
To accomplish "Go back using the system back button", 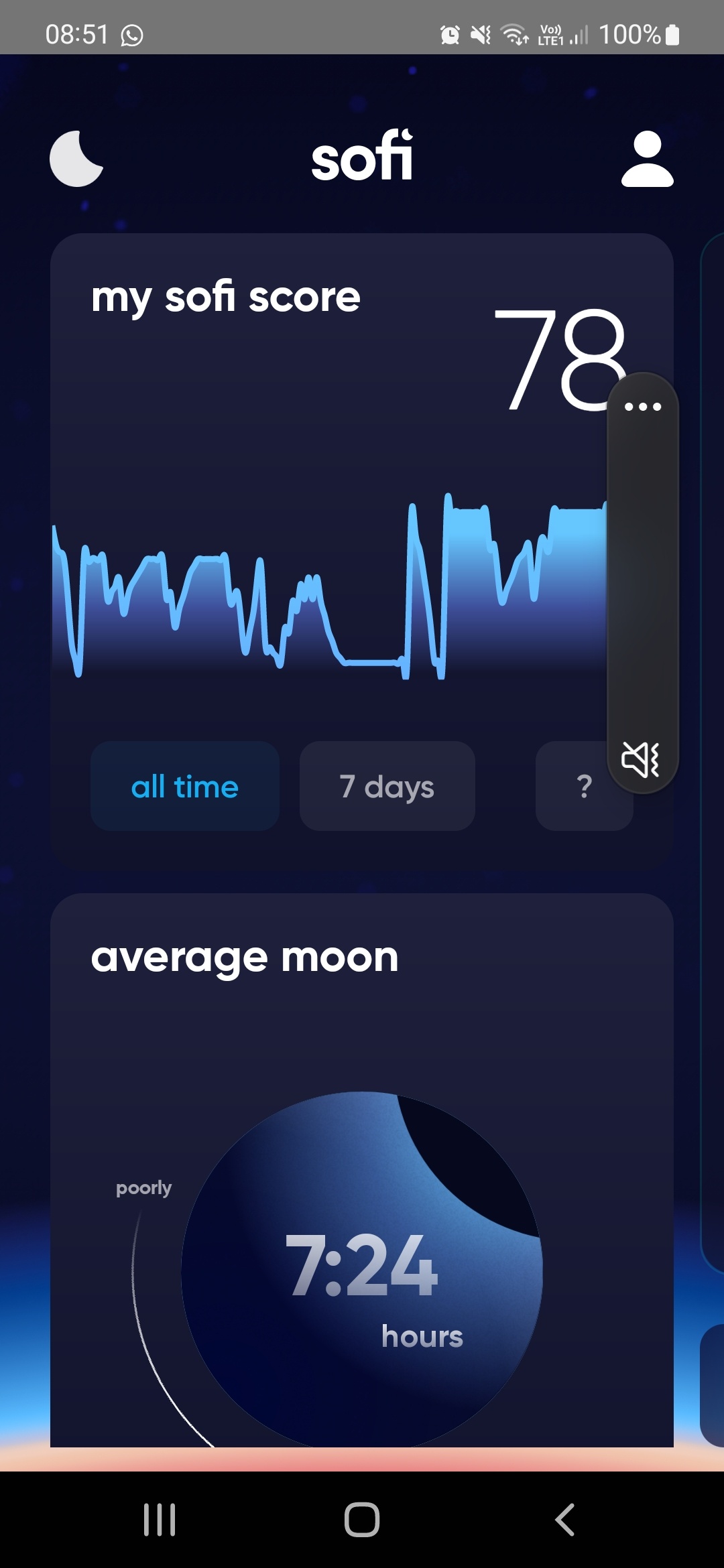I will 564,1519.
